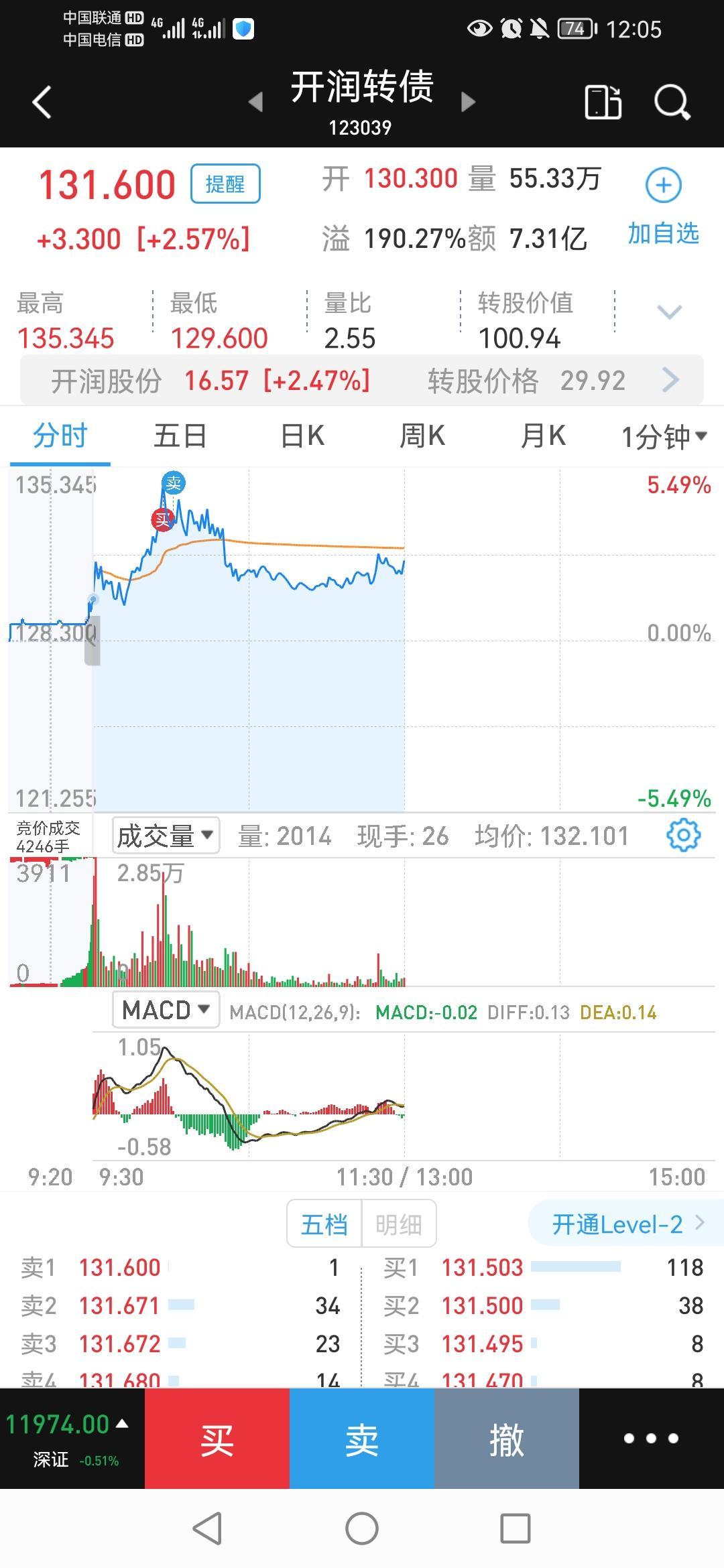
Task: Switch to the 五日 chart tab
Action: (x=180, y=436)
